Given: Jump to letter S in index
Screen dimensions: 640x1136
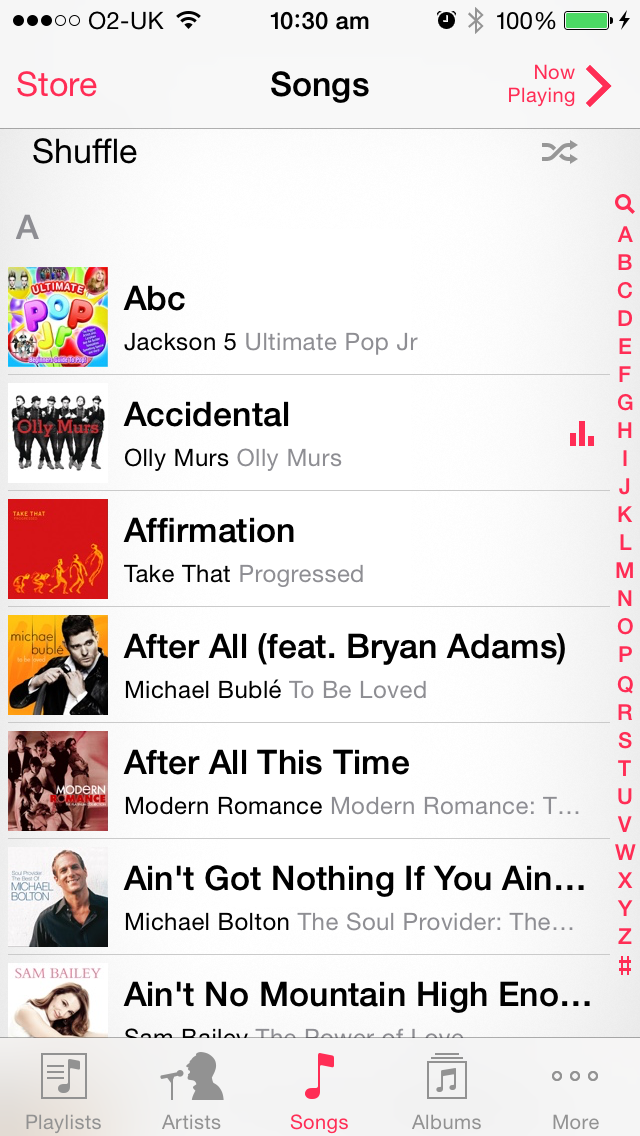Looking at the screenshot, I should (x=625, y=740).
